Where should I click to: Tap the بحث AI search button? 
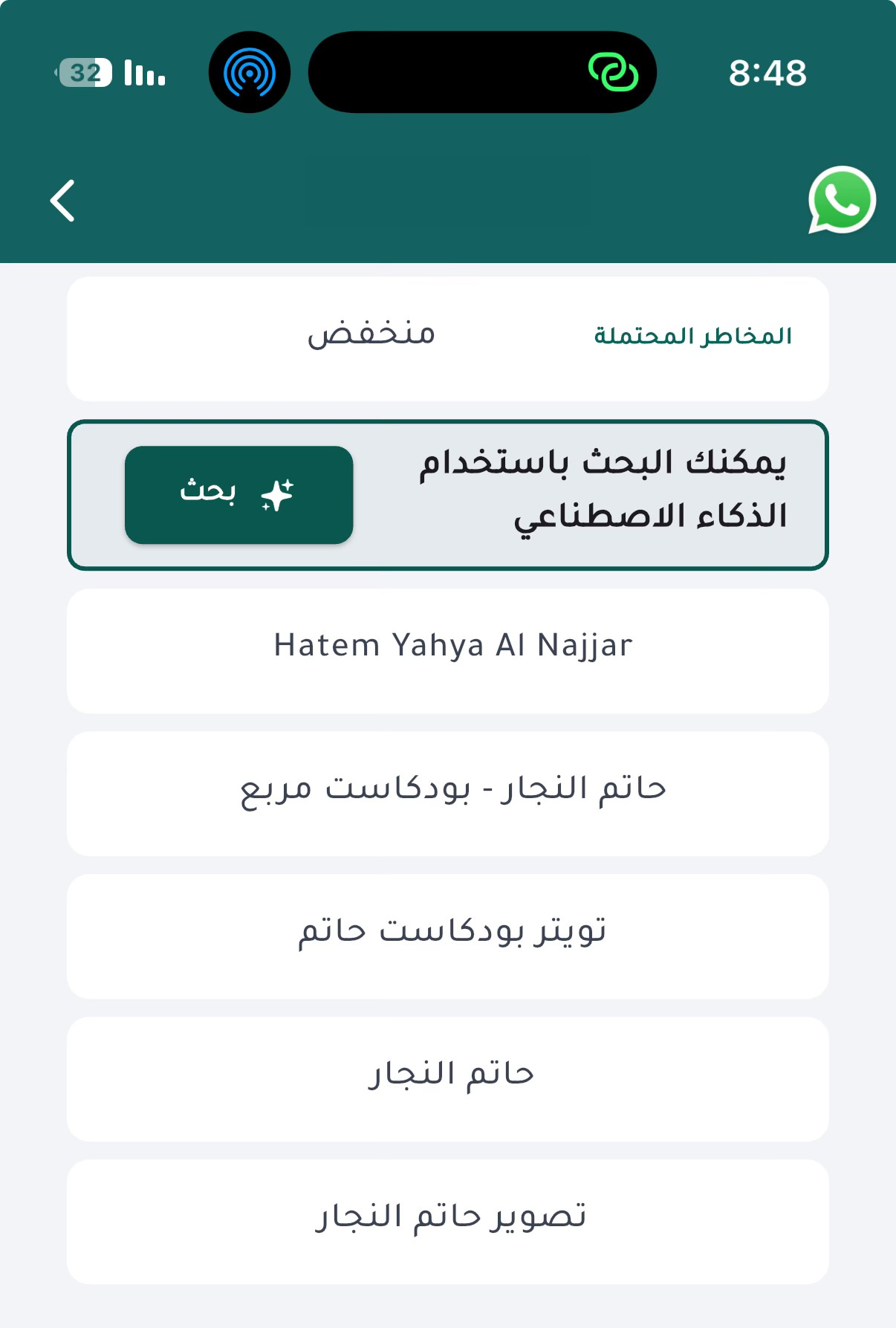point(238,494)
